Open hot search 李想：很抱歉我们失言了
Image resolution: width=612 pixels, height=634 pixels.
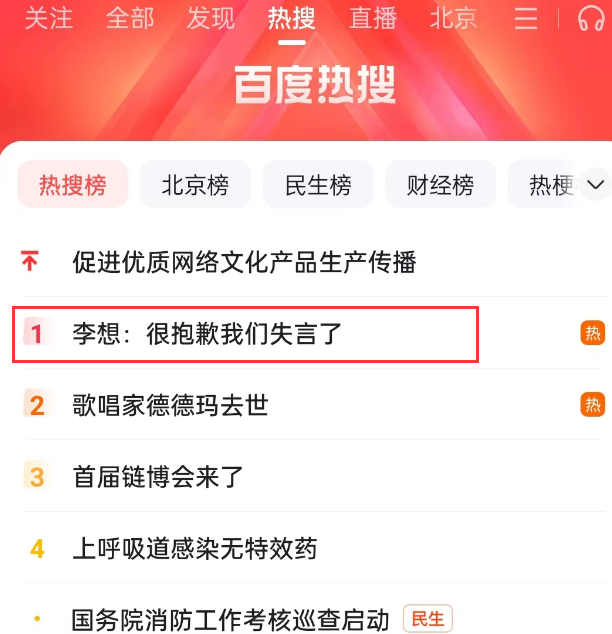(208, 334)
